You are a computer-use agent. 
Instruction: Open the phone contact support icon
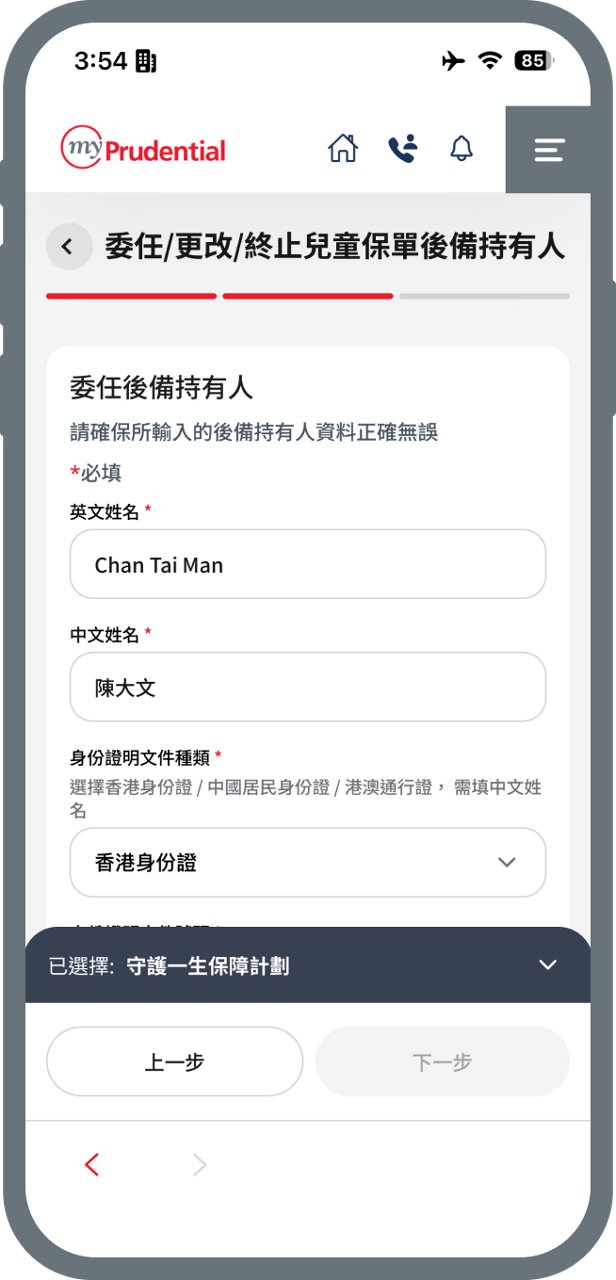[402, 149]
